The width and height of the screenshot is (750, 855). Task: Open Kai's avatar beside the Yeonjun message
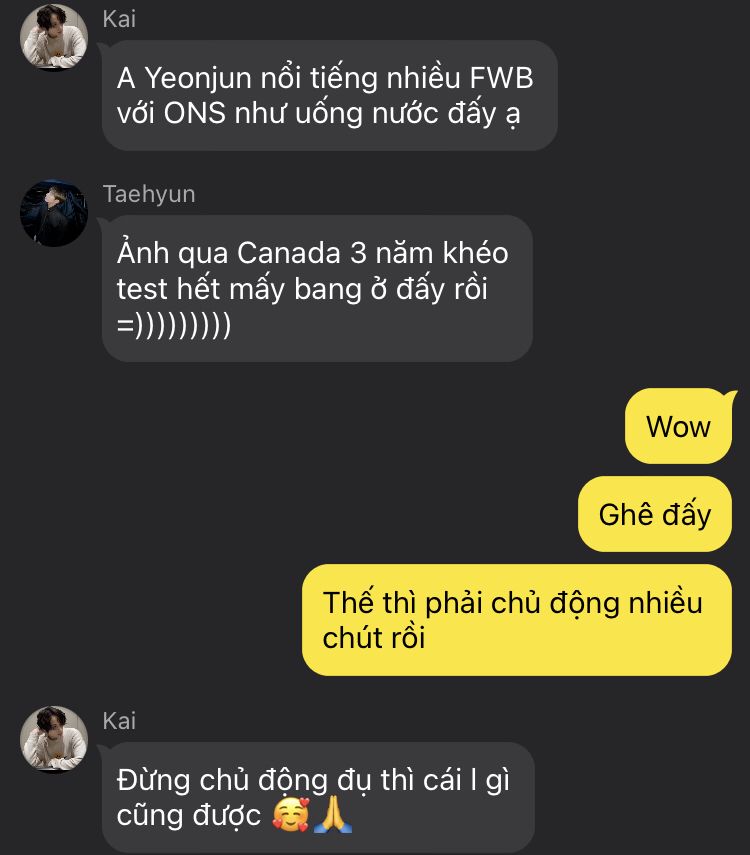coord(53,37)
